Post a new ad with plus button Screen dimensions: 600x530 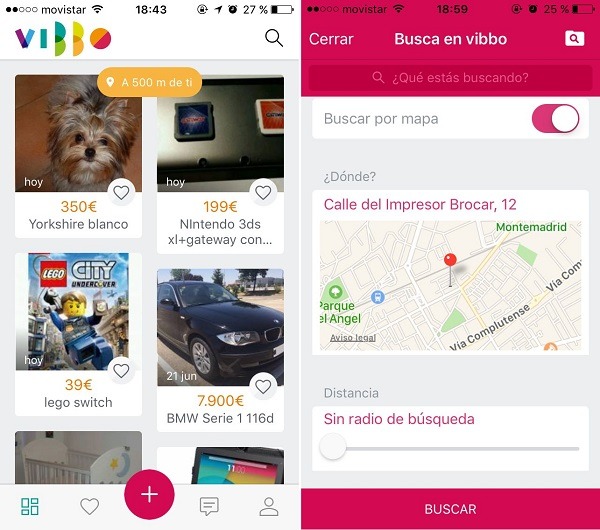point(149,494)
